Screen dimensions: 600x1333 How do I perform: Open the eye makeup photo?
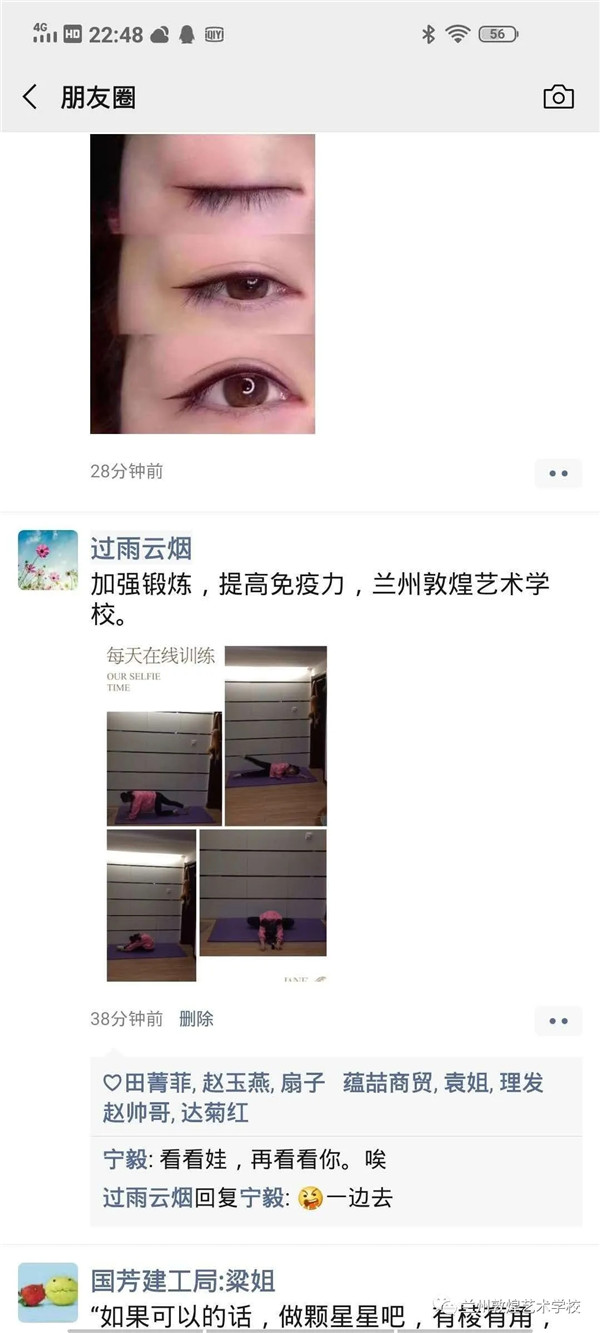[202, 284]
